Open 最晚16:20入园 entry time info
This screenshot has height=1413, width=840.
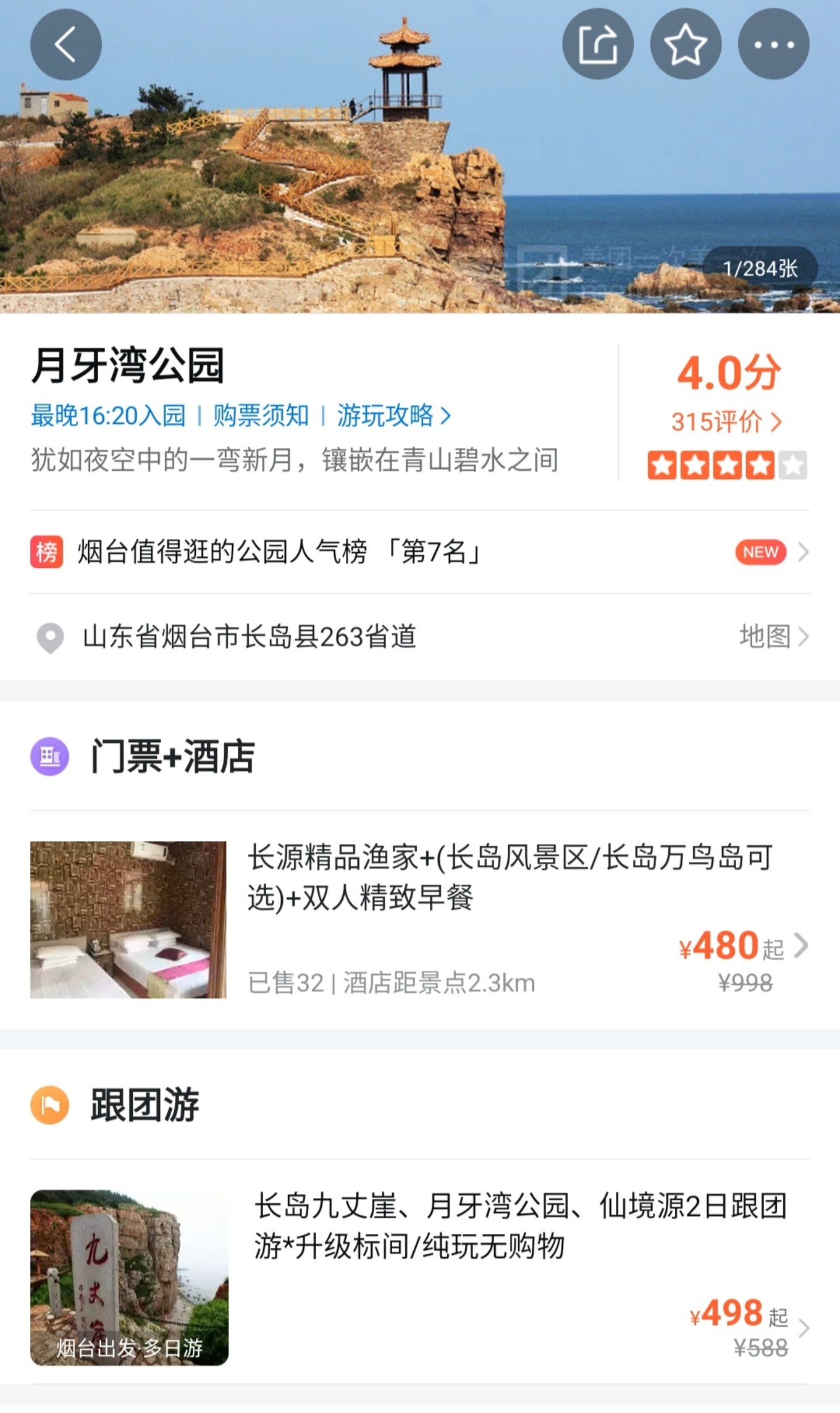(108, 416)
